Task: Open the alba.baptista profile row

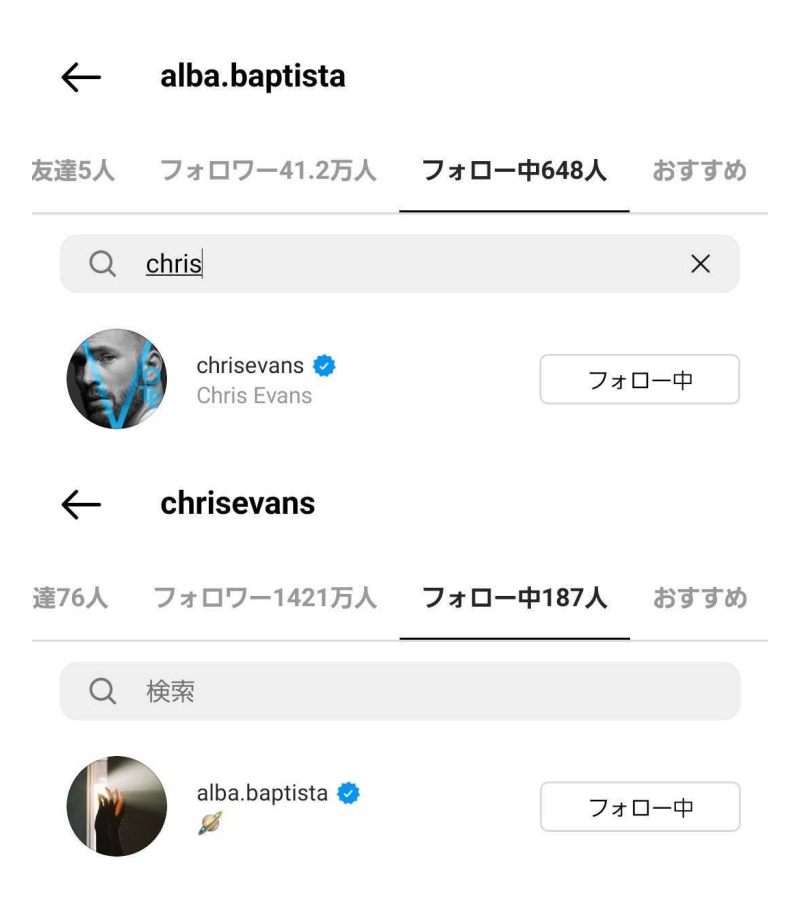Action: coord(262,806)
